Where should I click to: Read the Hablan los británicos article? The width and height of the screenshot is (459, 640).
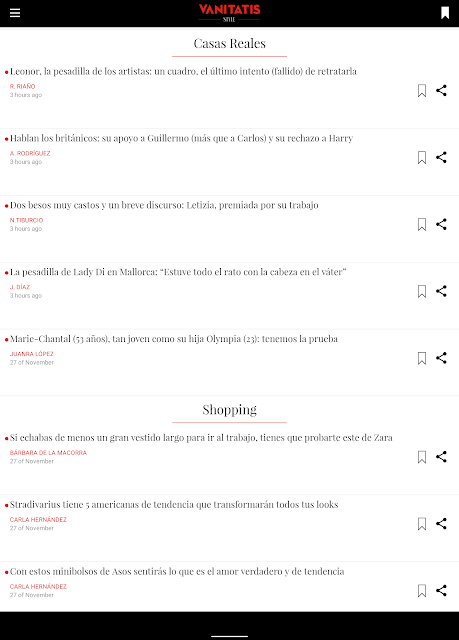[x=181, y=138]
